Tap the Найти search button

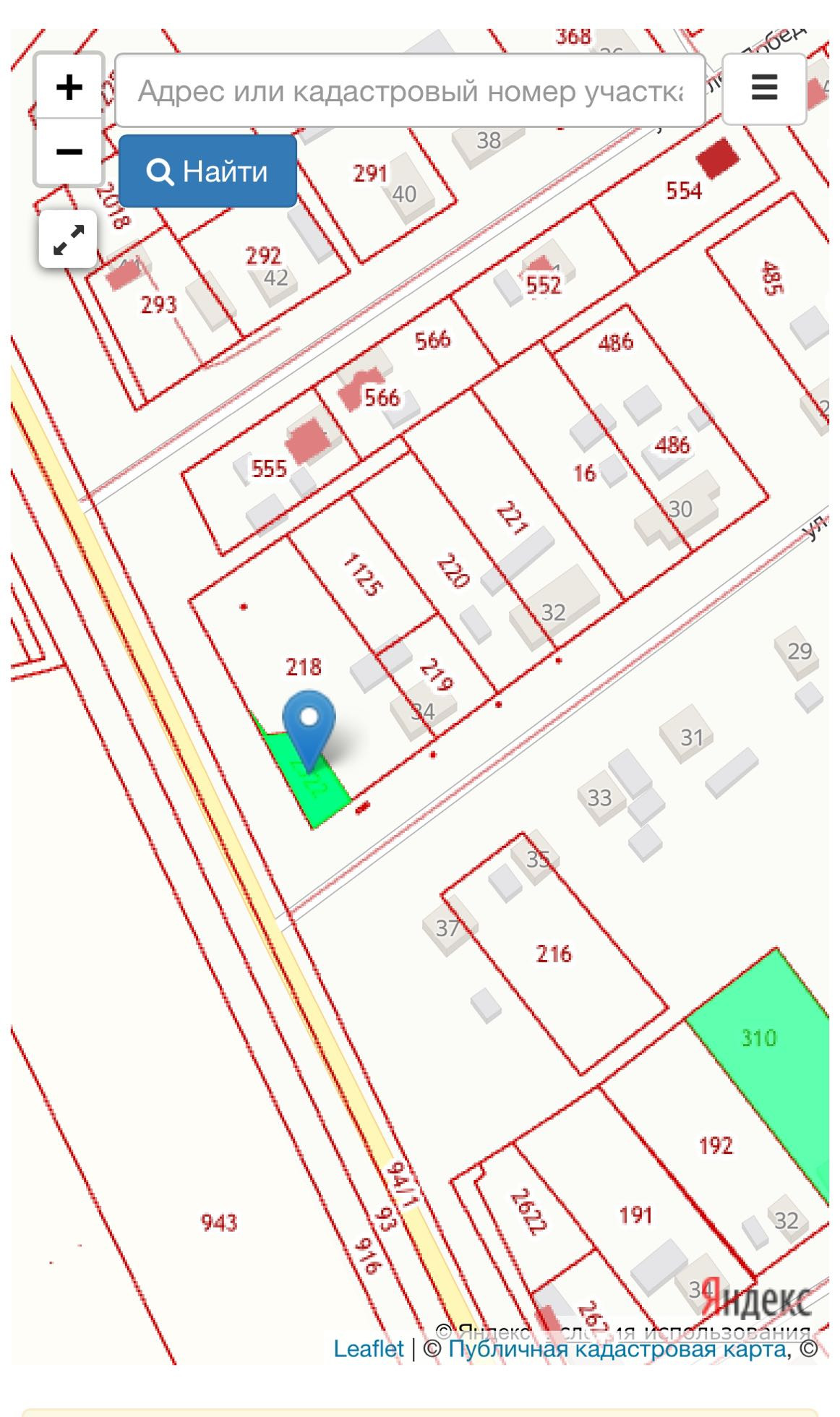pos(207,171)
